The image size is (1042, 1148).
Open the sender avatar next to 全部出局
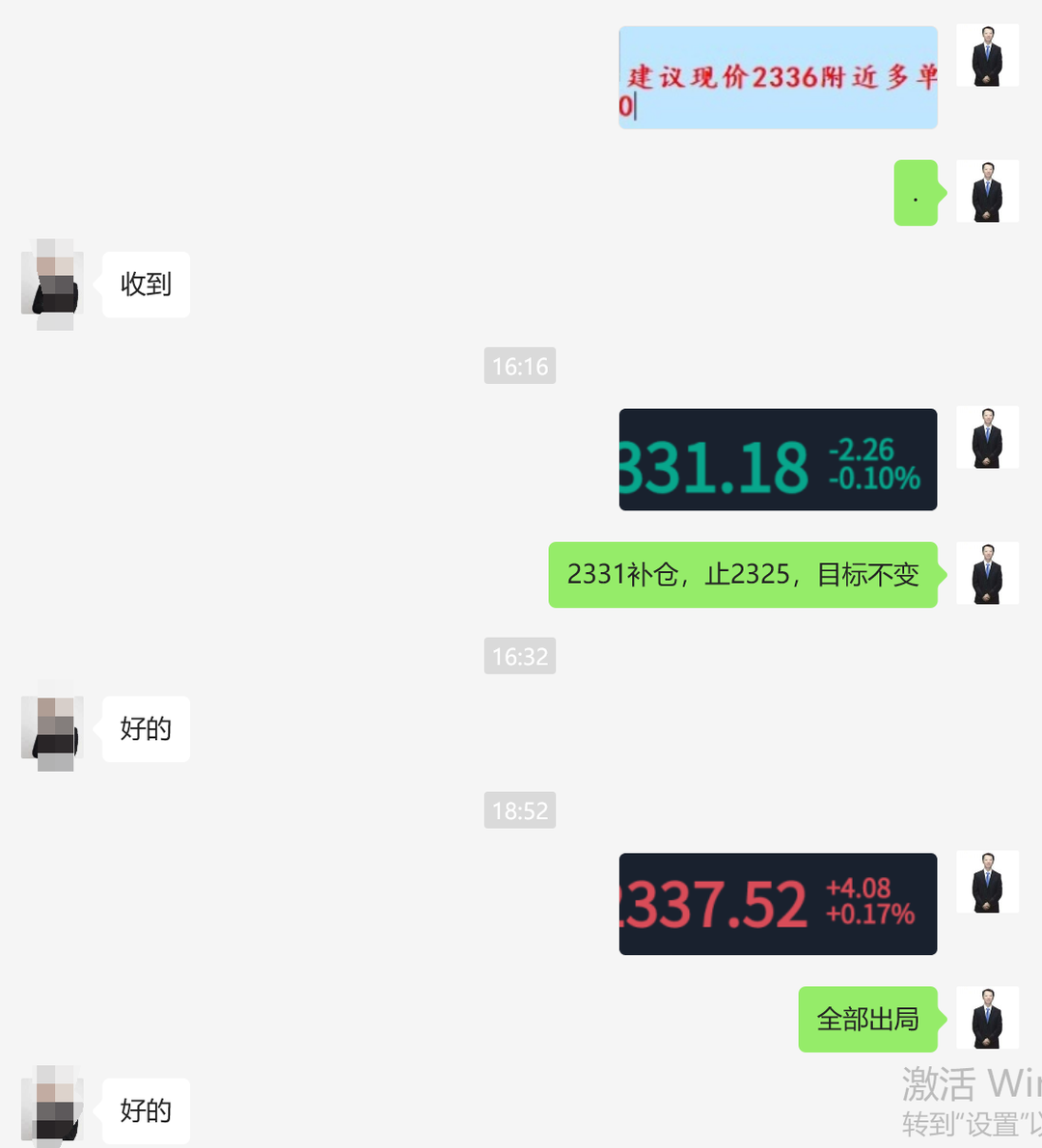tap(987, 1018)
